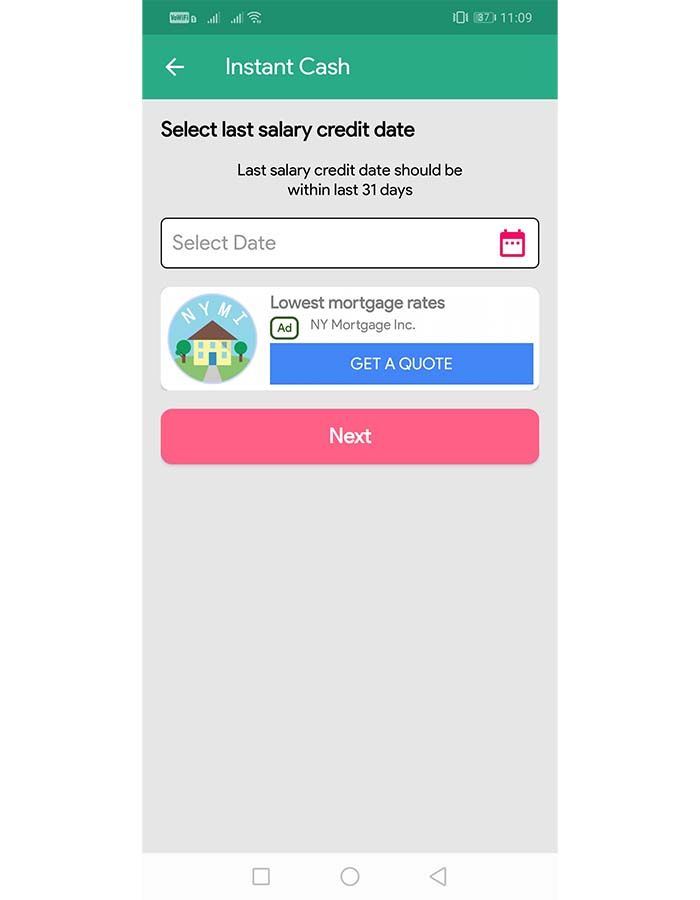Go to the phone's home screen

[350, 876]
